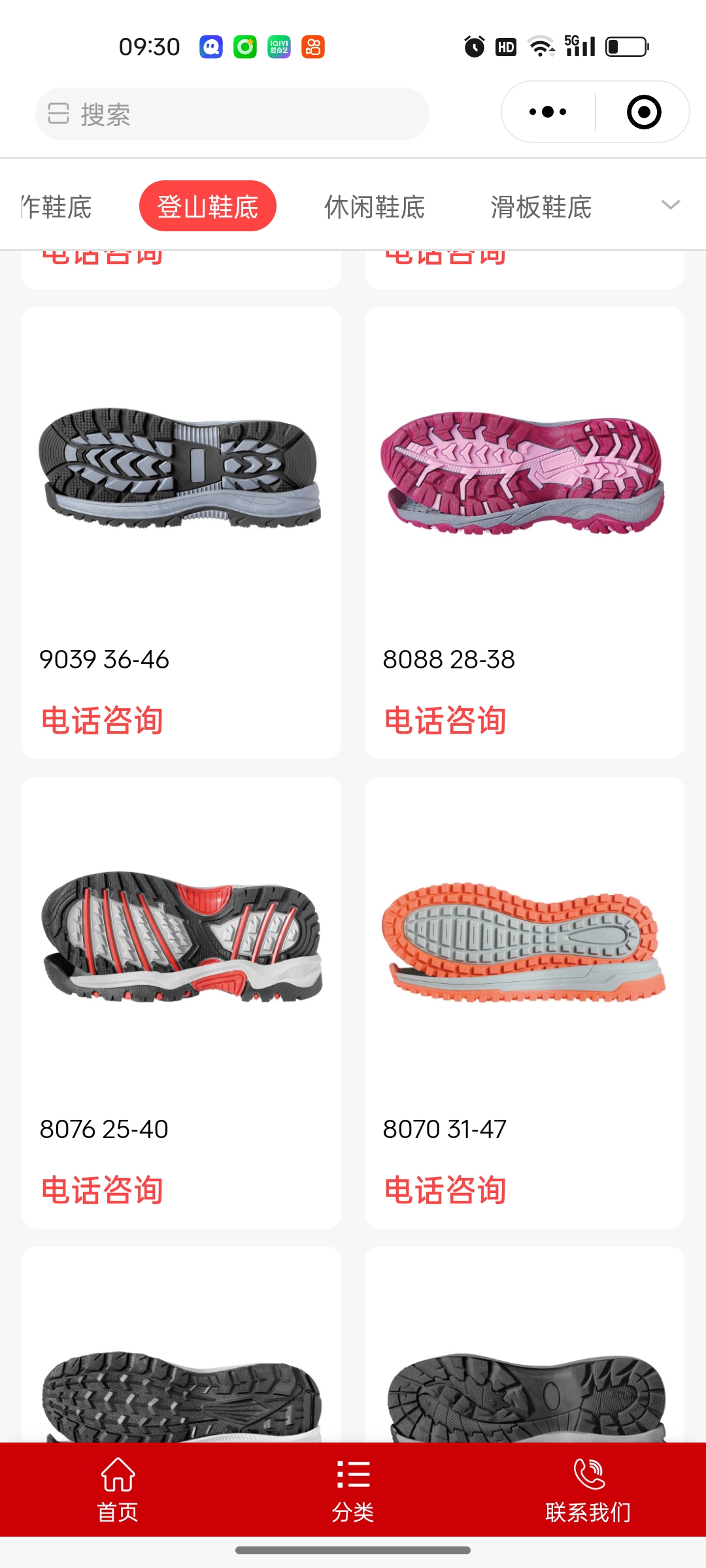Switch to the 滑板鞋底 category tab
This screenshot has height=1568, width=706.
(541, 207)
